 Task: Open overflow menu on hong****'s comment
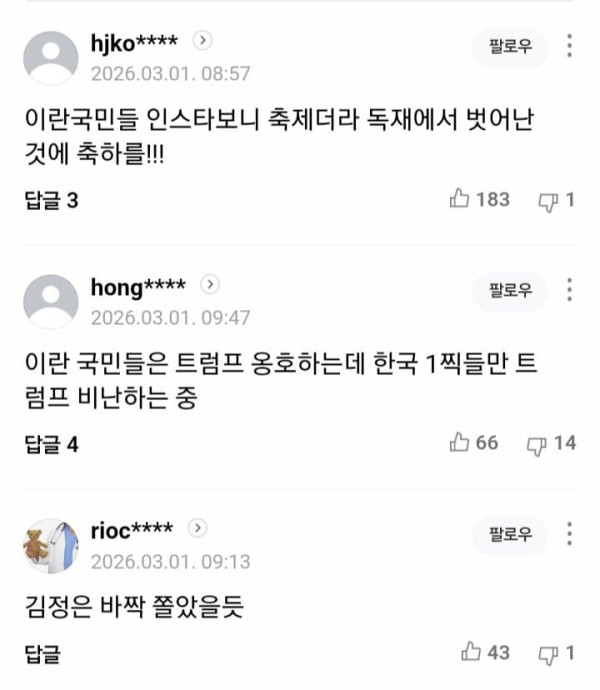(569, 290)
